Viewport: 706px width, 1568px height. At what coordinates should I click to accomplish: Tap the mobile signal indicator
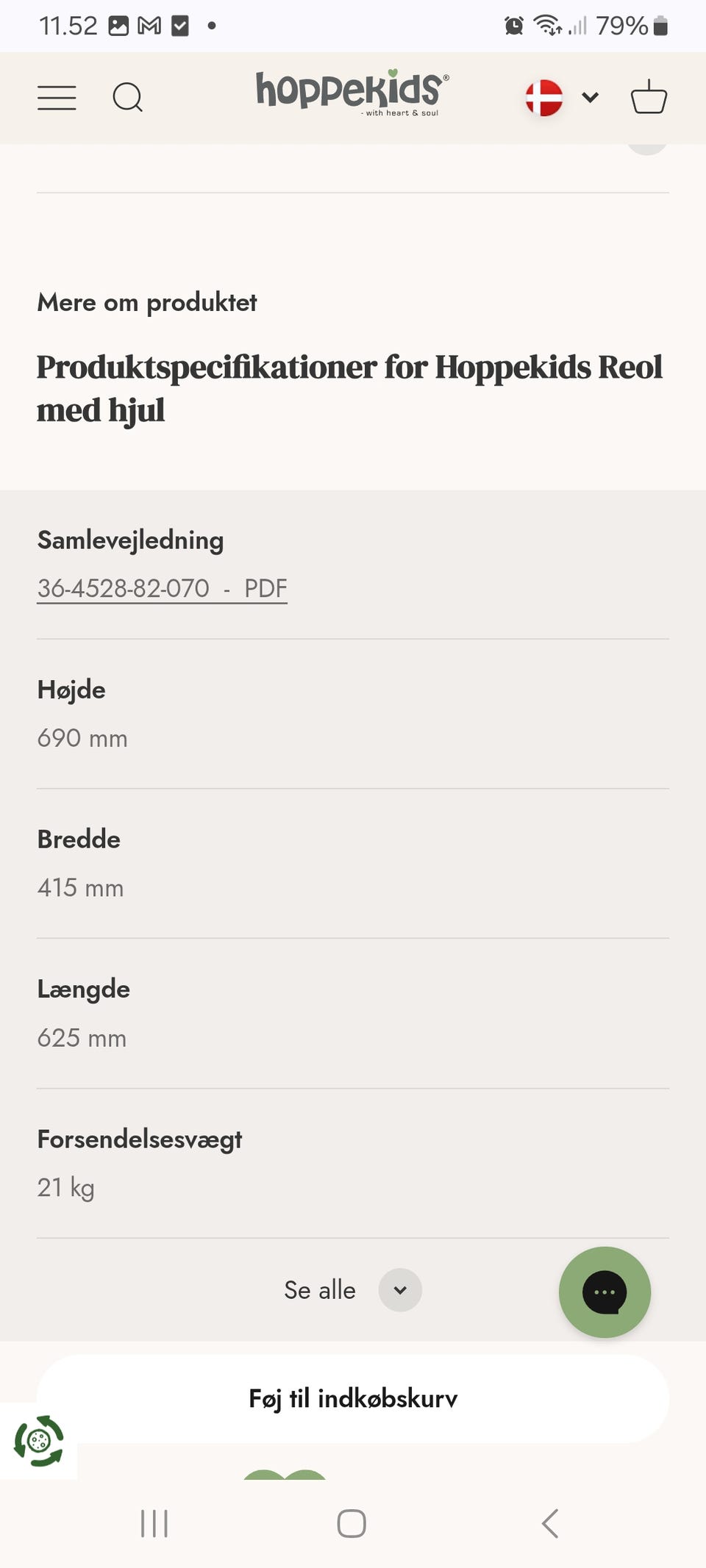(x=577, y=24)
